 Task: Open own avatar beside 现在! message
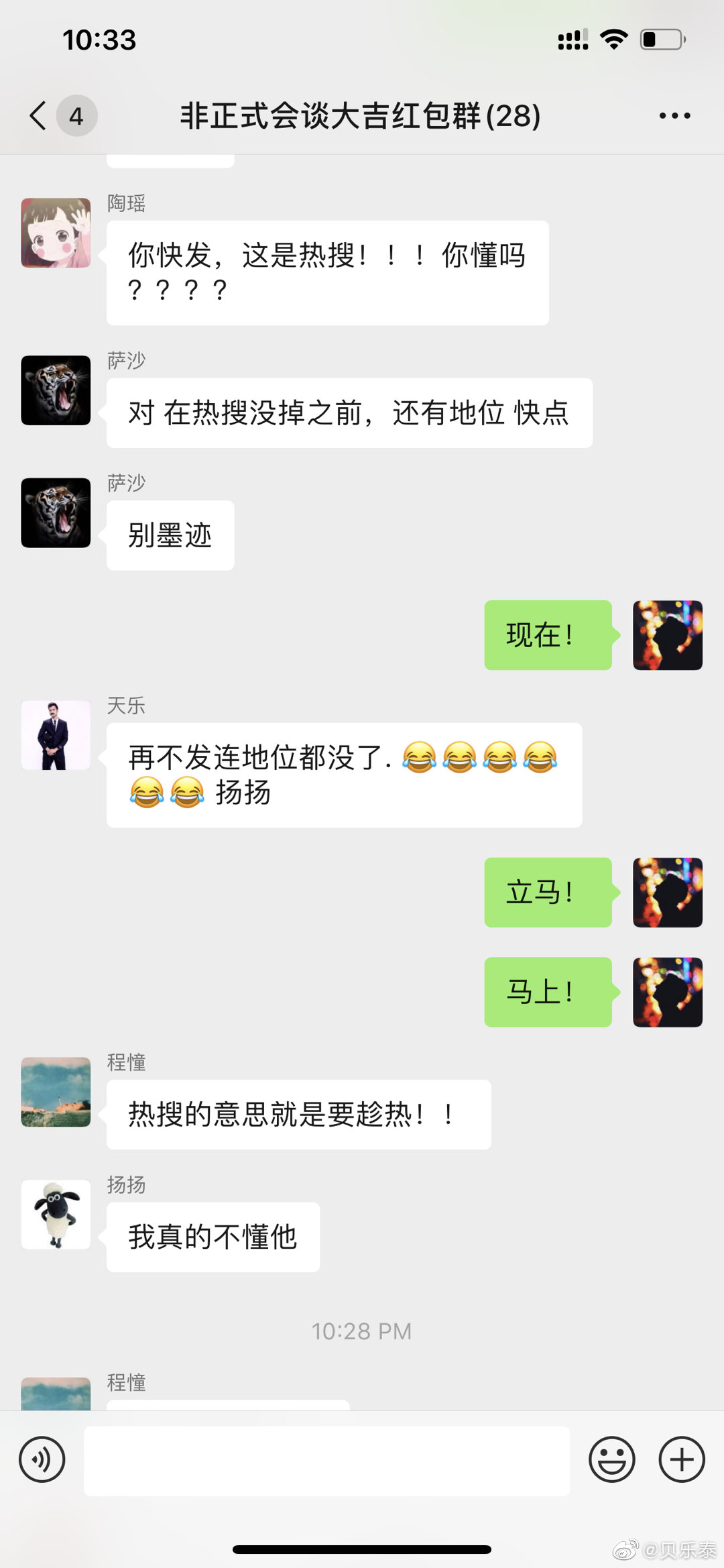[668, 635]
